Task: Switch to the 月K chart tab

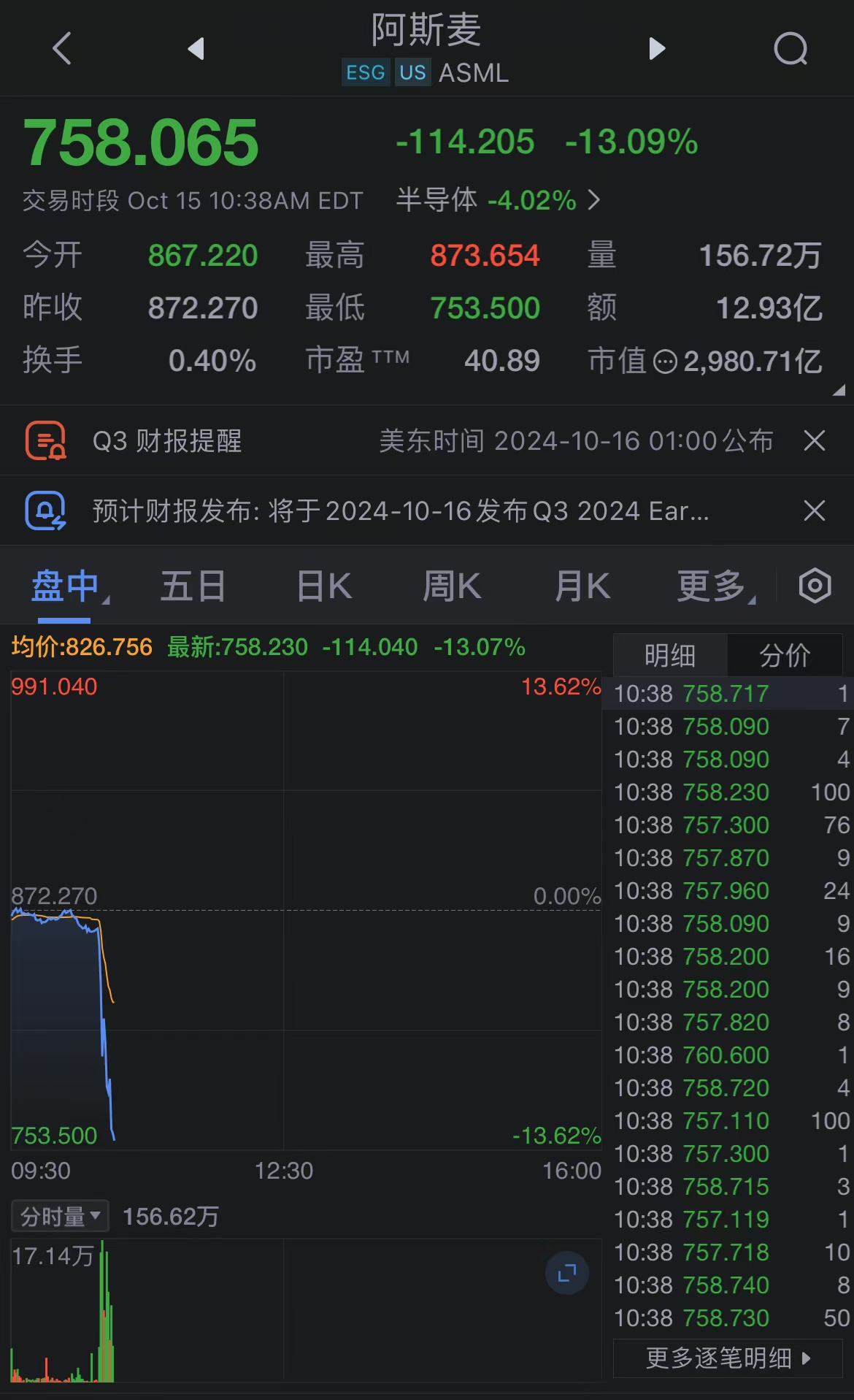Action: click(582, 587)
